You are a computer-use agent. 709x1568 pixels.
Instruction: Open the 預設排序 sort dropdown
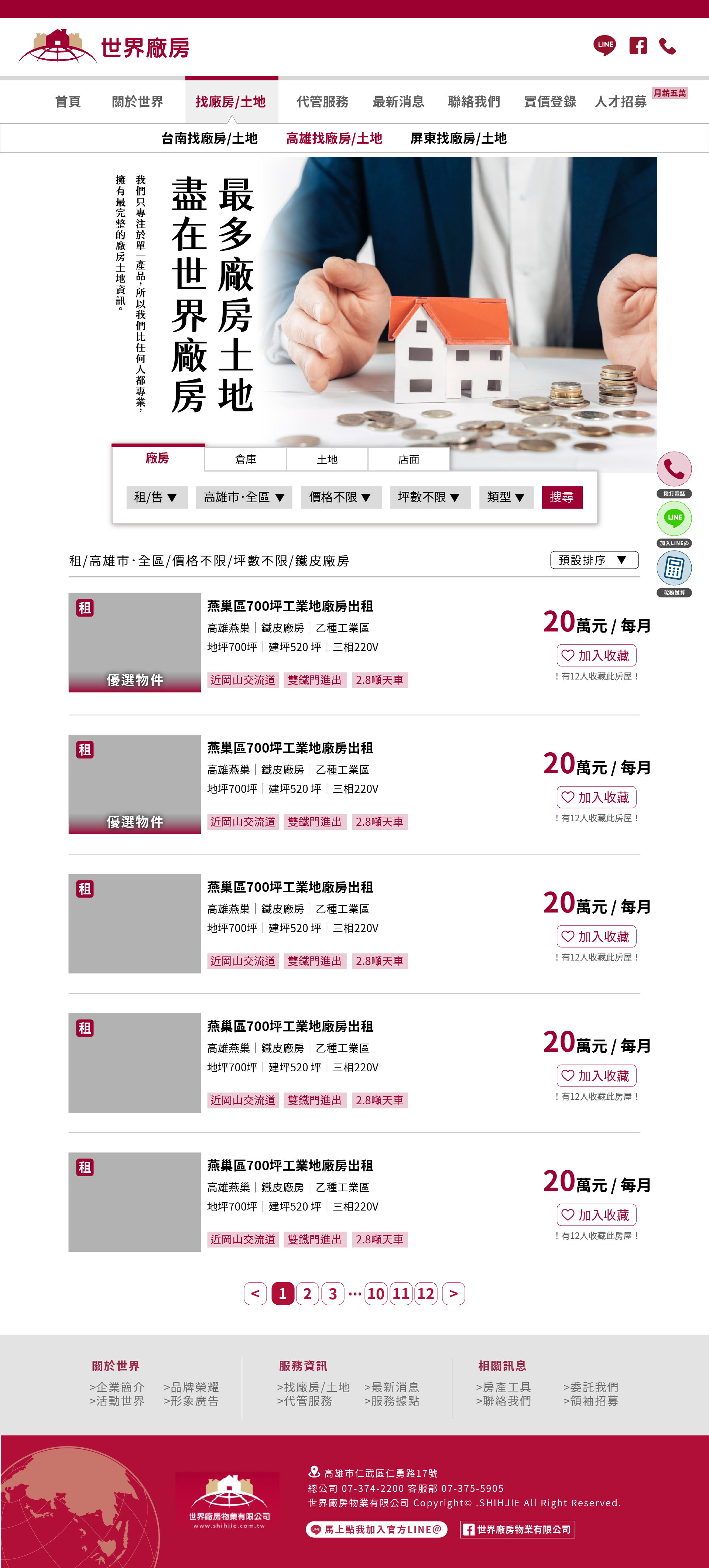(x=593, y=560)
